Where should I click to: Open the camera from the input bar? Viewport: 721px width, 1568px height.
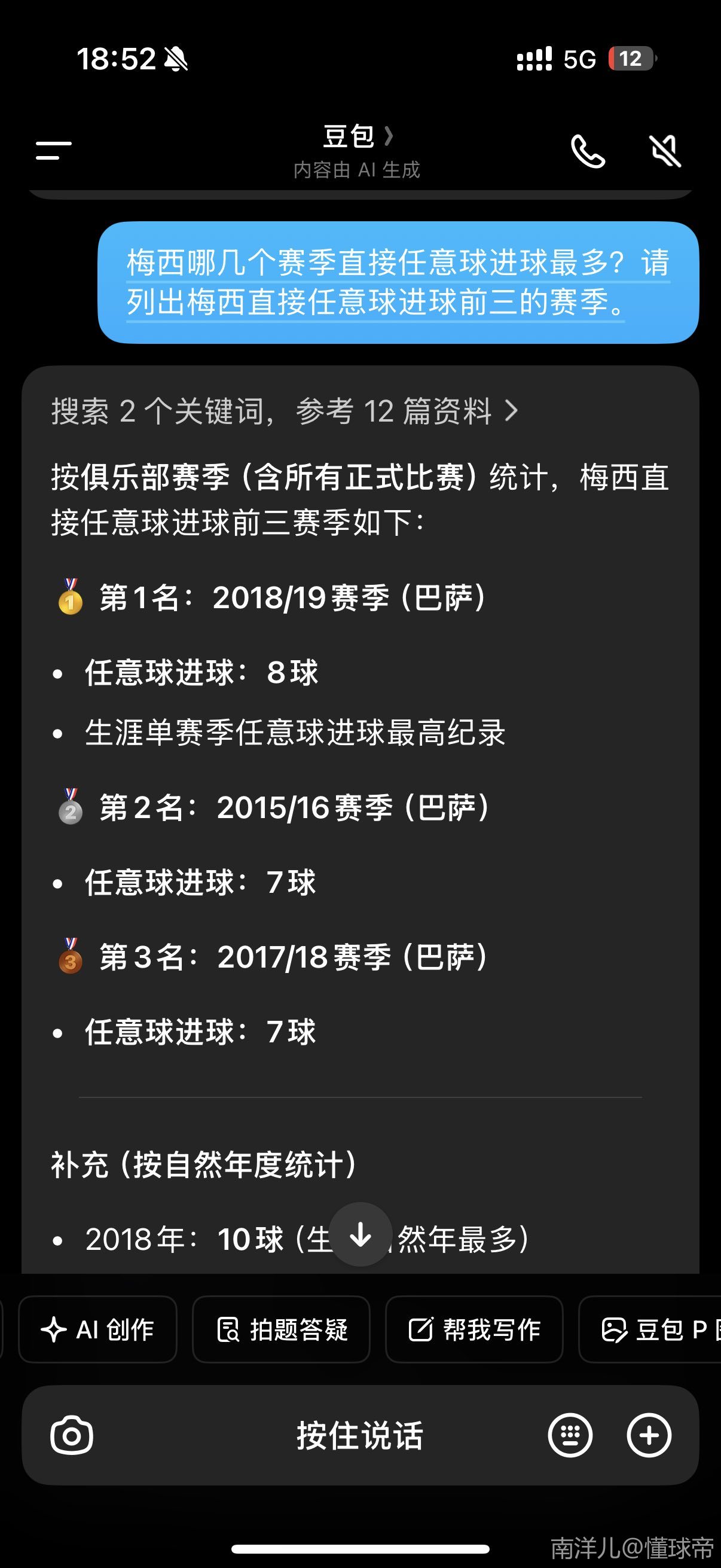(x=72, y=1435)
